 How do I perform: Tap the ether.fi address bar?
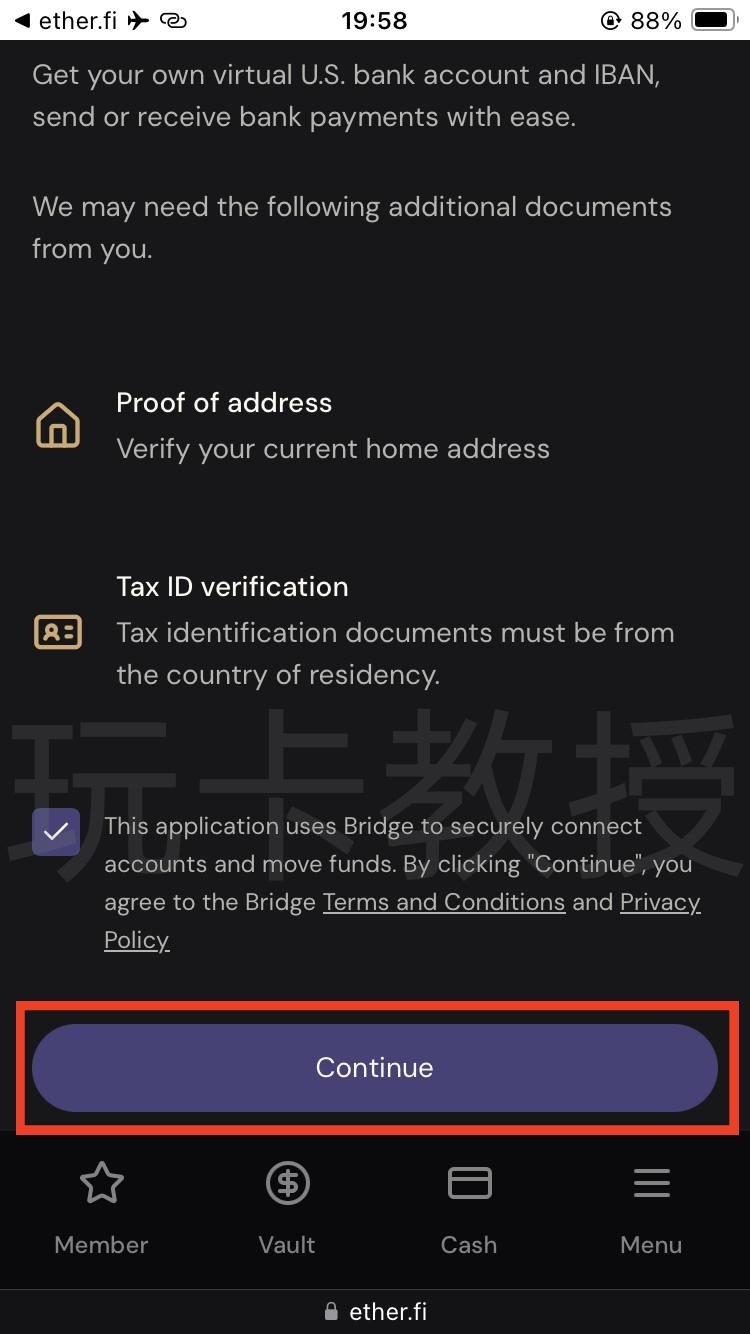pyautogui.click(x=375, y=1311)
